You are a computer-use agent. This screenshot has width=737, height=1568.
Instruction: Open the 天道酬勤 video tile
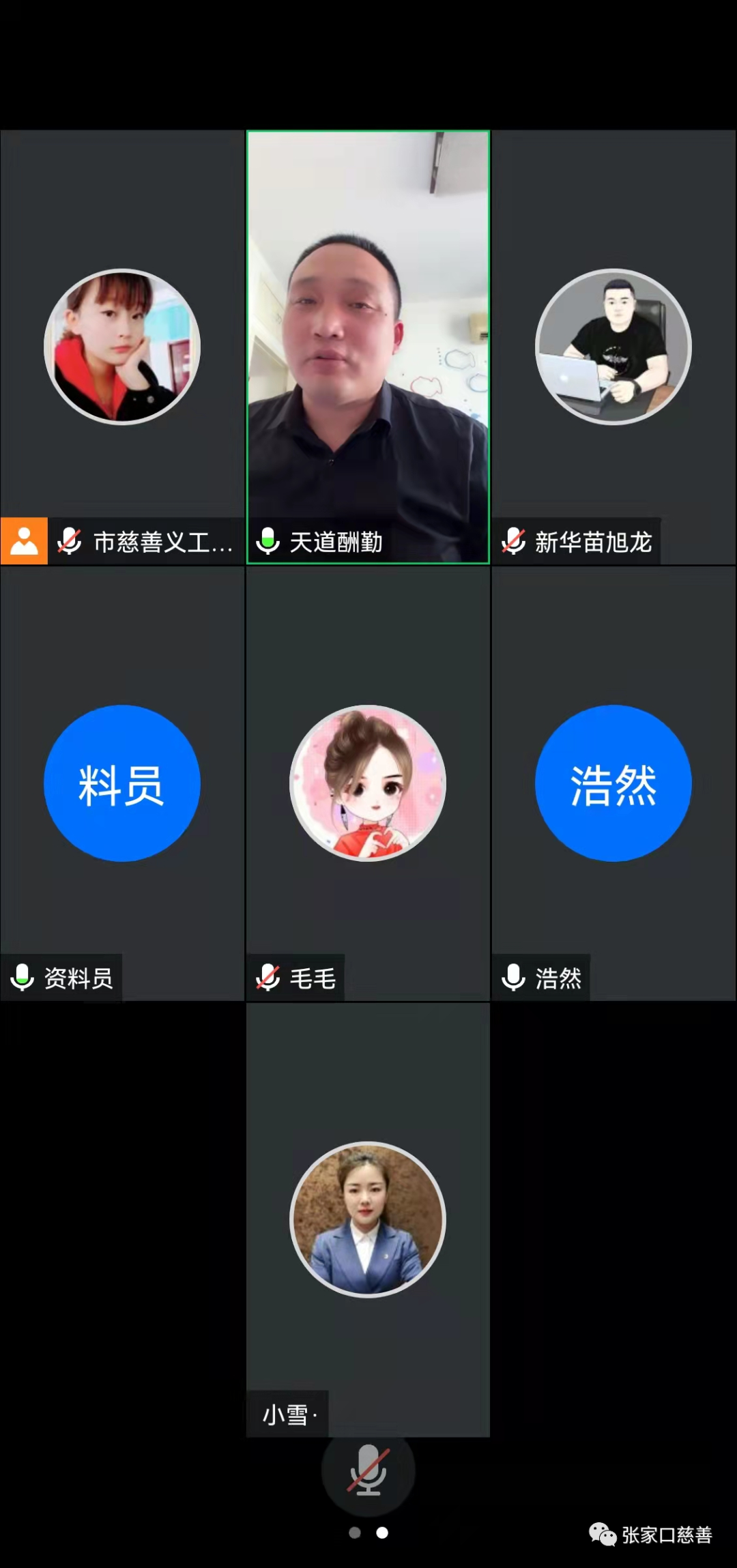coord(368,347)
